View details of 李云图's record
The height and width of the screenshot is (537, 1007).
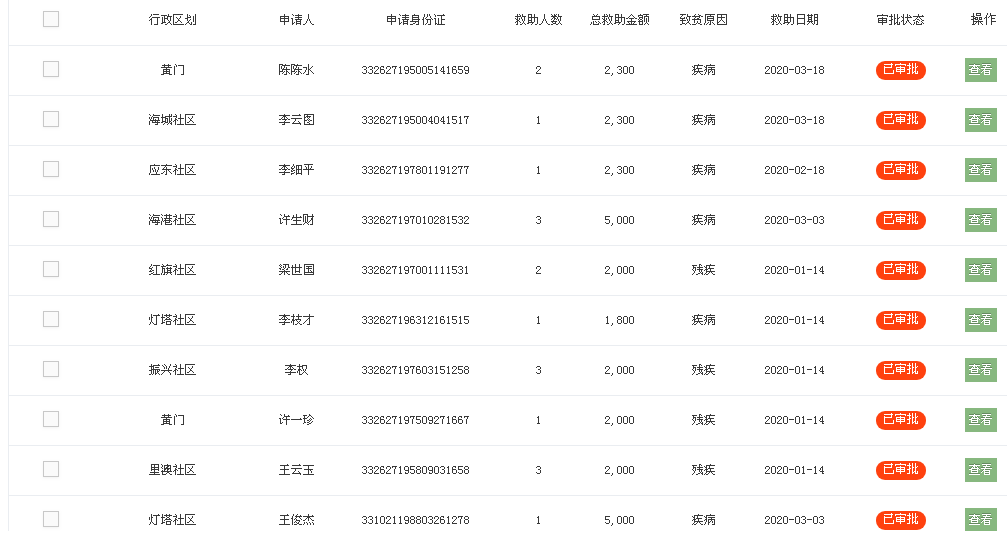(980, 120)
